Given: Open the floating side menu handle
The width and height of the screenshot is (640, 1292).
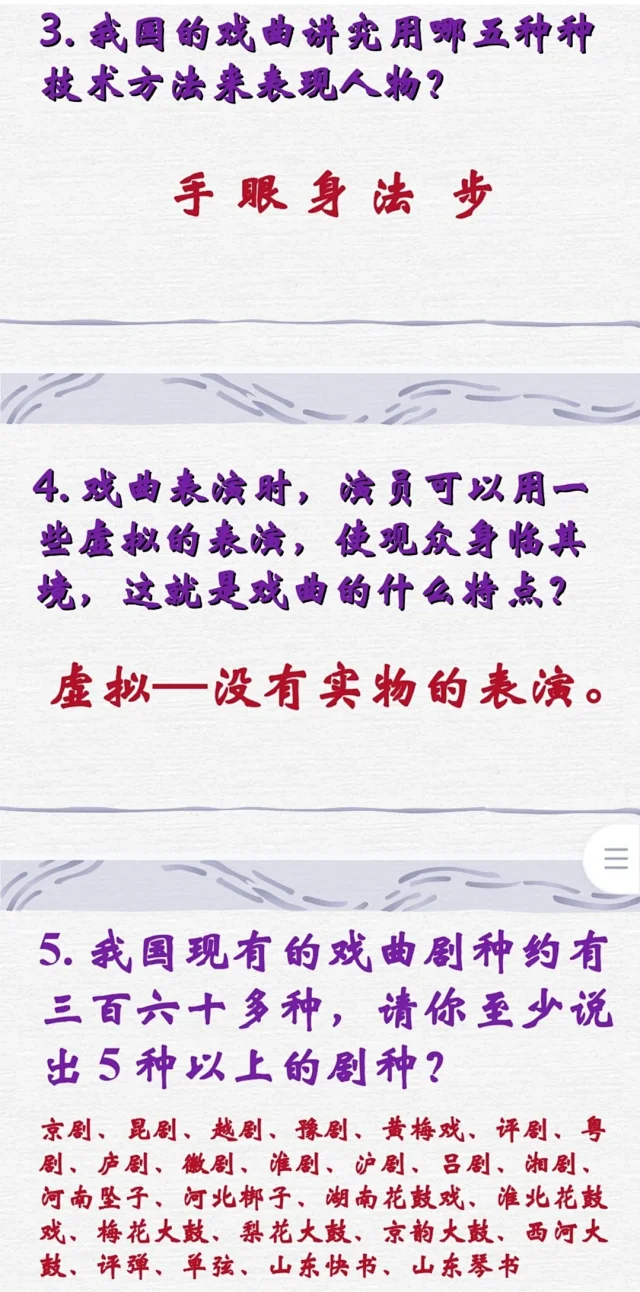Looking at the screenshot, I should tap(615, 859).
